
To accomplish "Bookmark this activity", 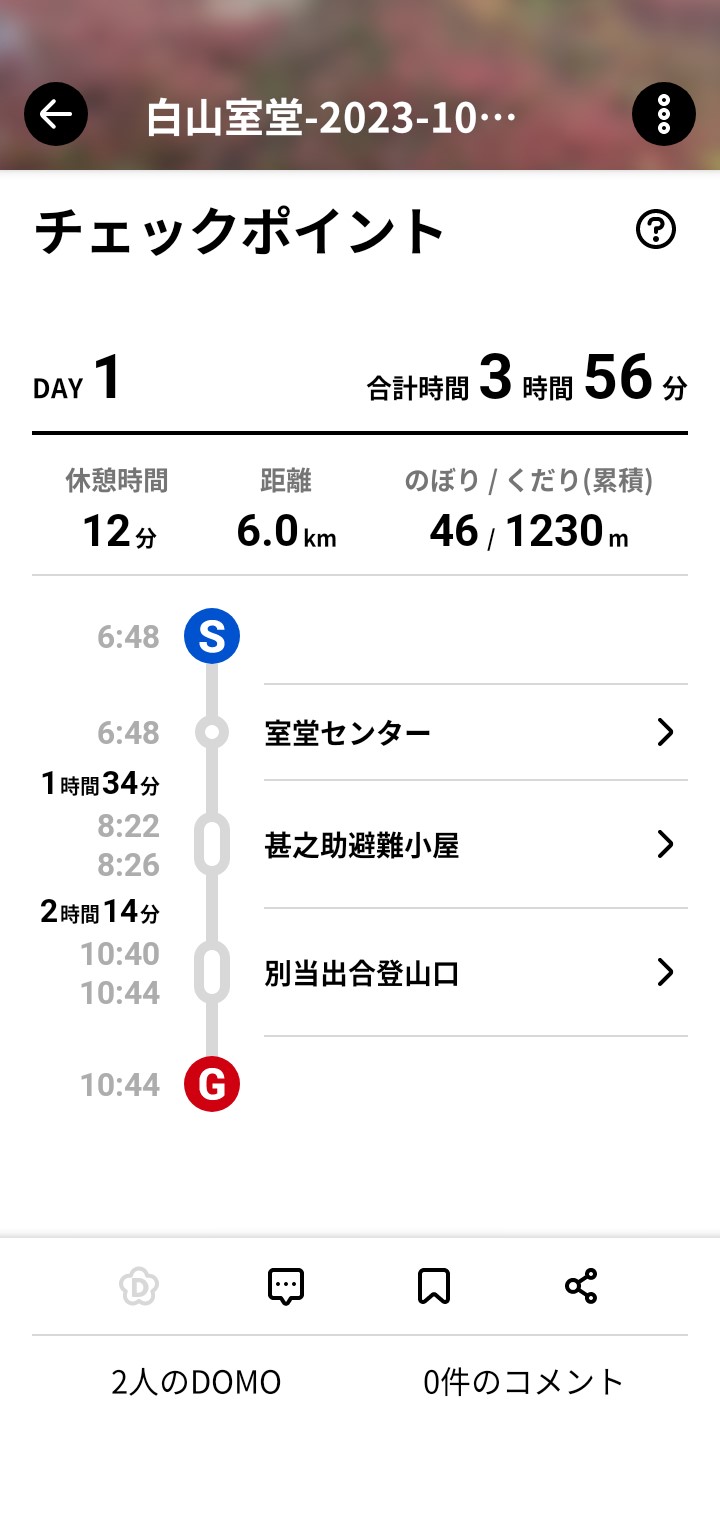I will (x=434, y=1286).
